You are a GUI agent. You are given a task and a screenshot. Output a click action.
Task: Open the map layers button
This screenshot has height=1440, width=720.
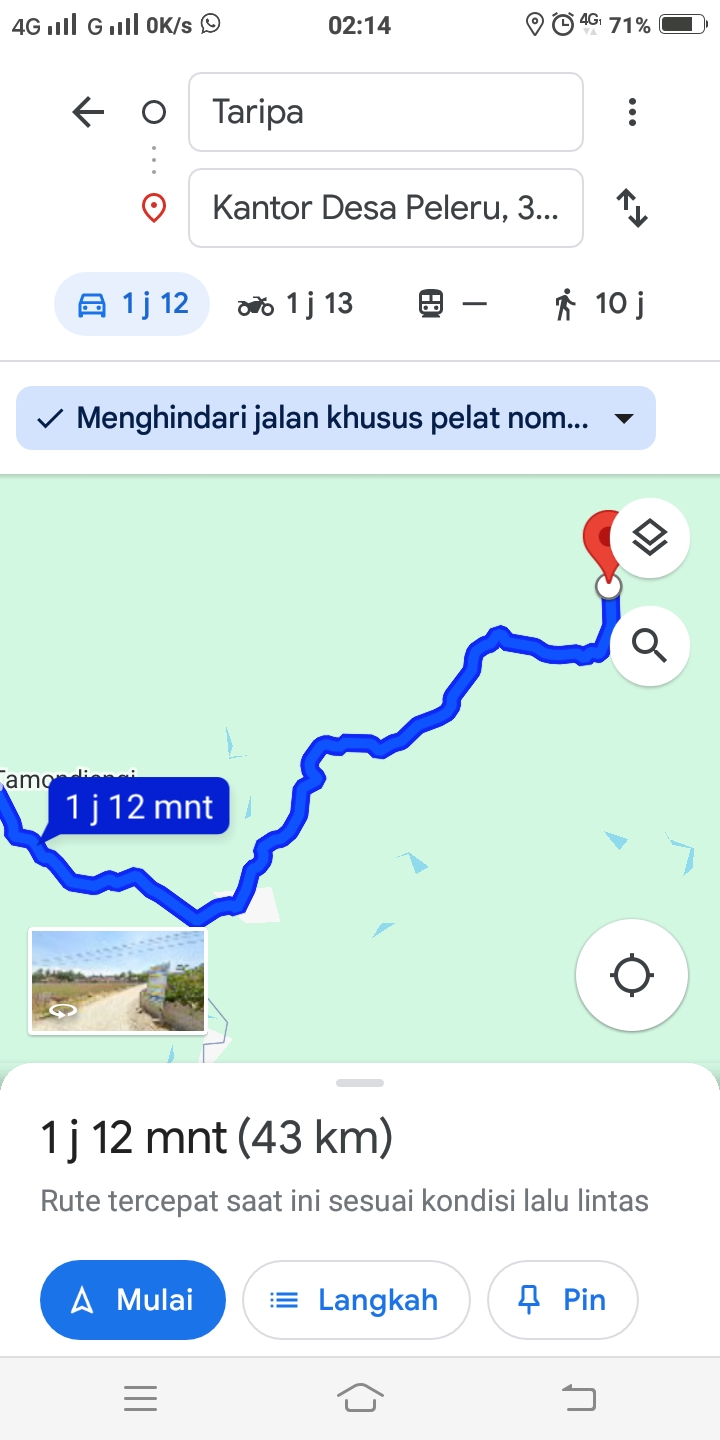(x=650, y=538)
